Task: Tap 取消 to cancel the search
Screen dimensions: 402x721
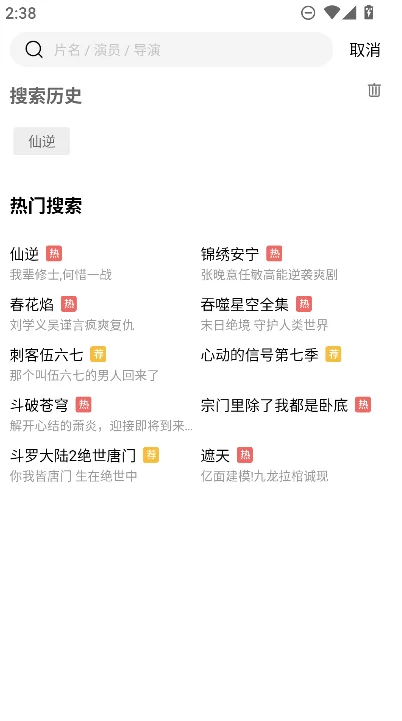Action: click(x=365, y=50)
